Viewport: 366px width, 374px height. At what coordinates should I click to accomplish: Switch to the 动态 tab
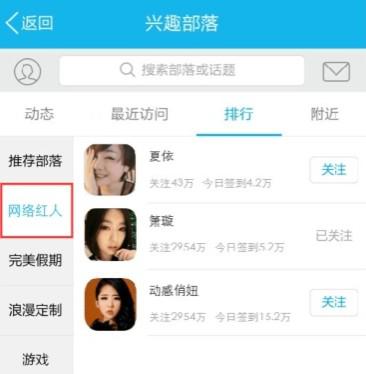click(x=39, y=114)
